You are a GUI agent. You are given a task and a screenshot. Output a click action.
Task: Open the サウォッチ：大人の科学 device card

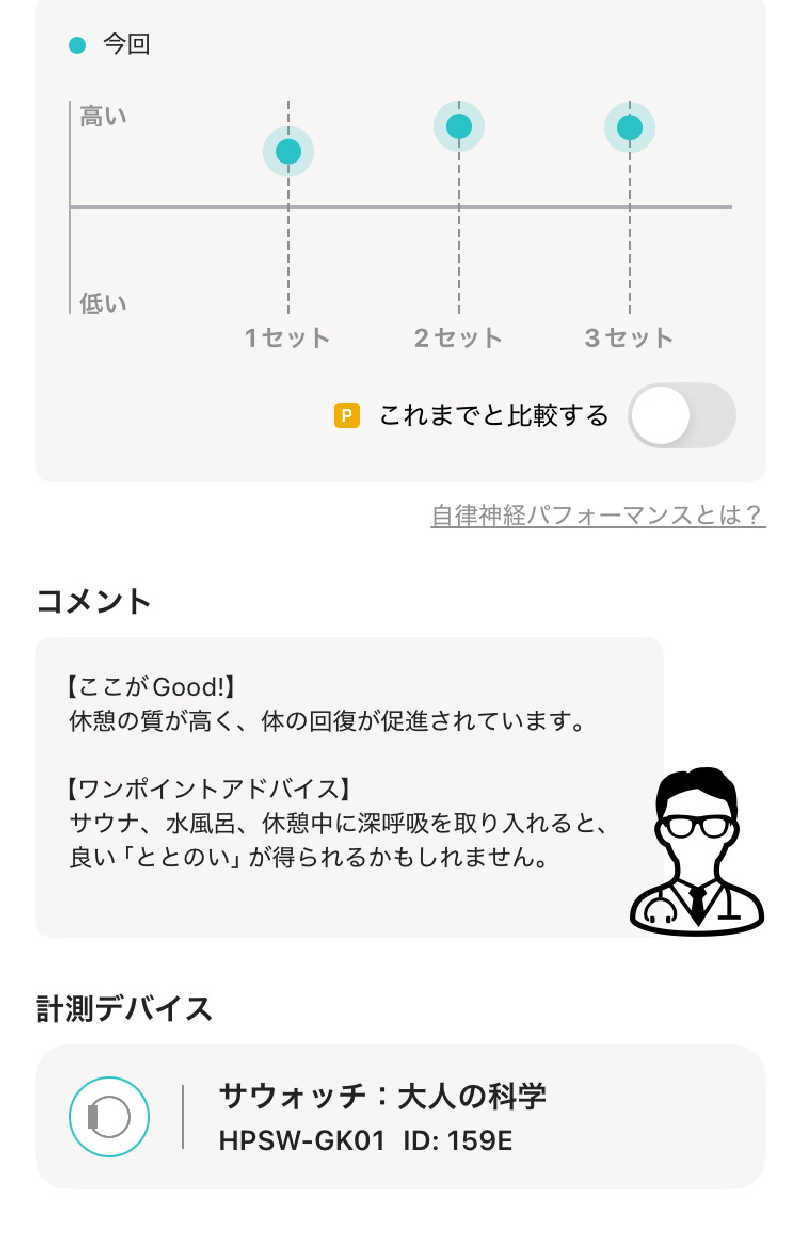tap(400, 1116)
